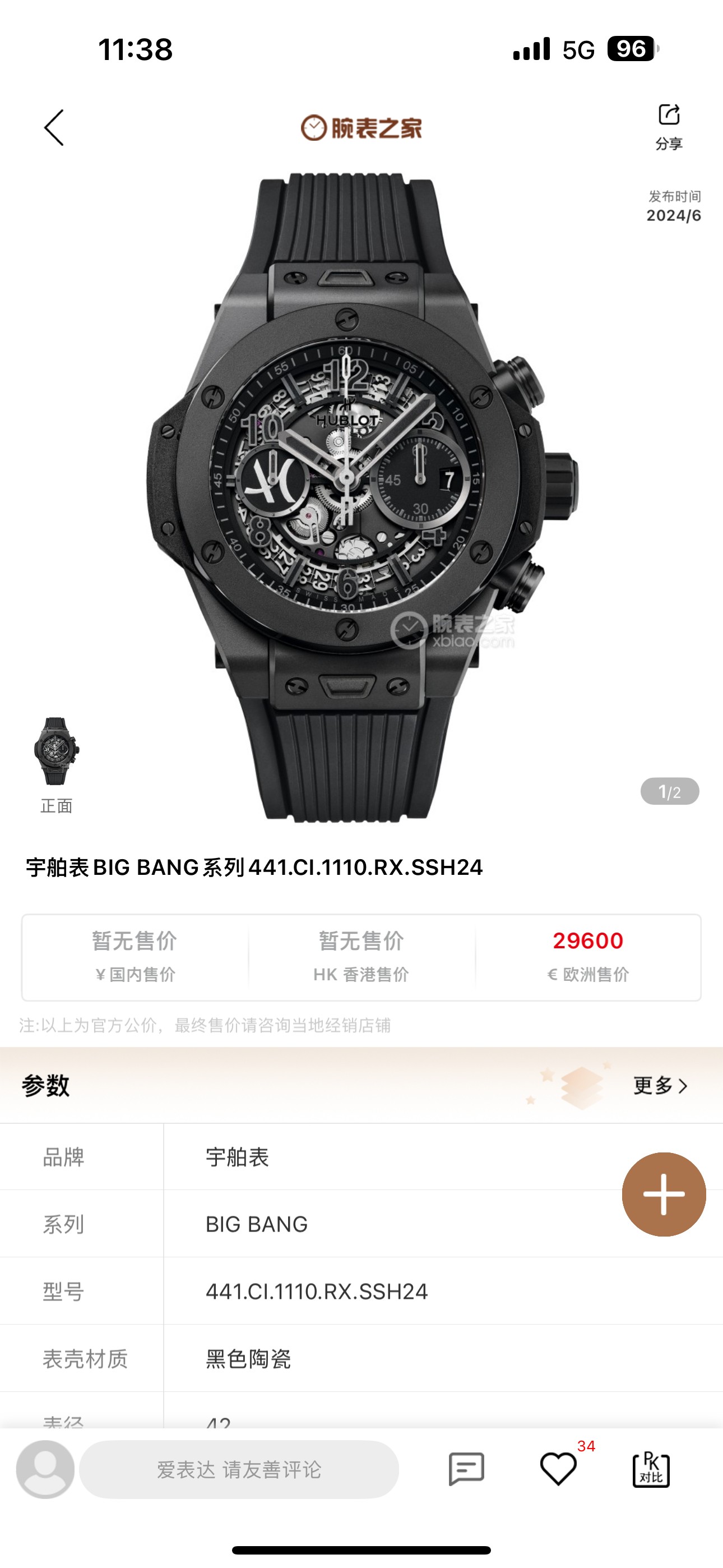
Task: Tap the brown plus floating button
Action: 664,1195
